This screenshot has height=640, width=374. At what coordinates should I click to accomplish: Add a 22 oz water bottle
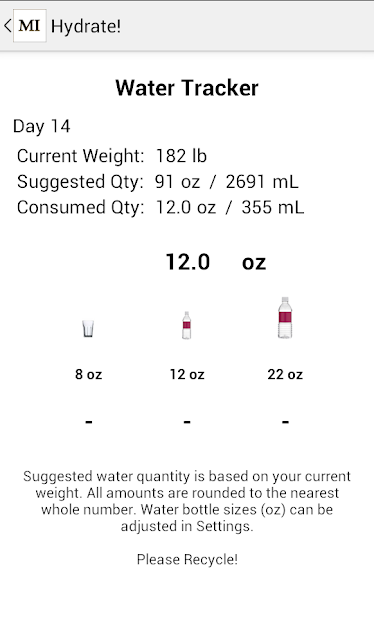point(285,318)
